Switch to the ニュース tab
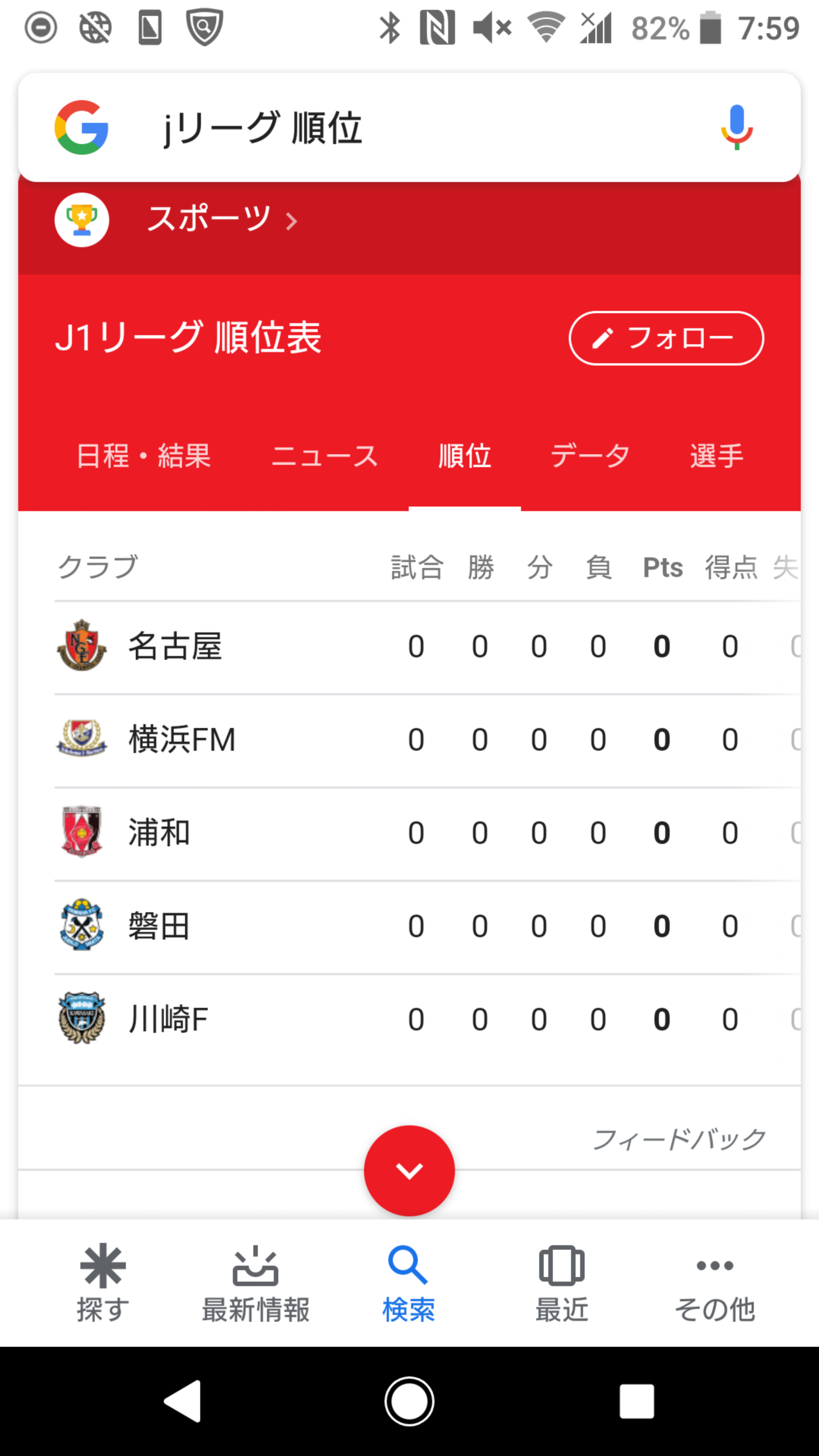The width and height of the screenshot is (819, 1456). pos(325,456)
